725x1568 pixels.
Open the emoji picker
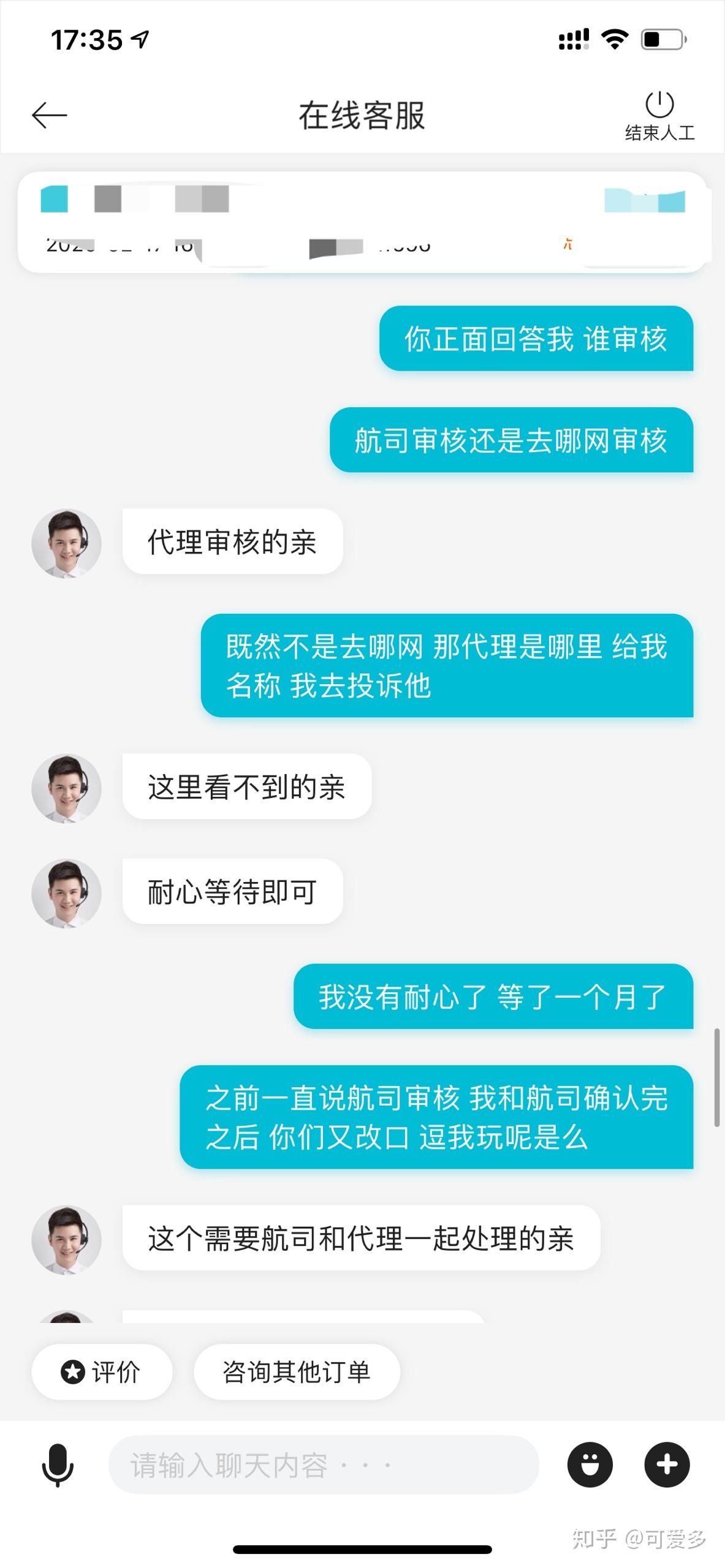click(x=590, y=1465)
